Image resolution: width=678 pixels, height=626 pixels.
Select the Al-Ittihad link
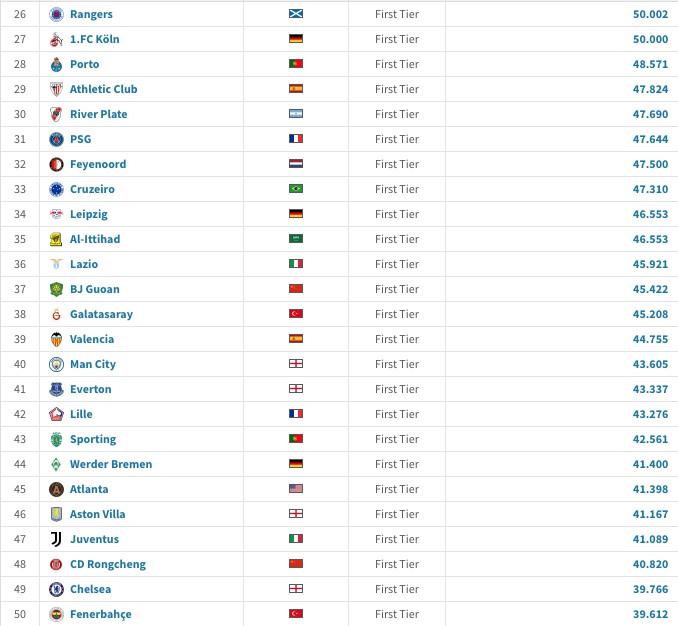[x=95, y=239]
